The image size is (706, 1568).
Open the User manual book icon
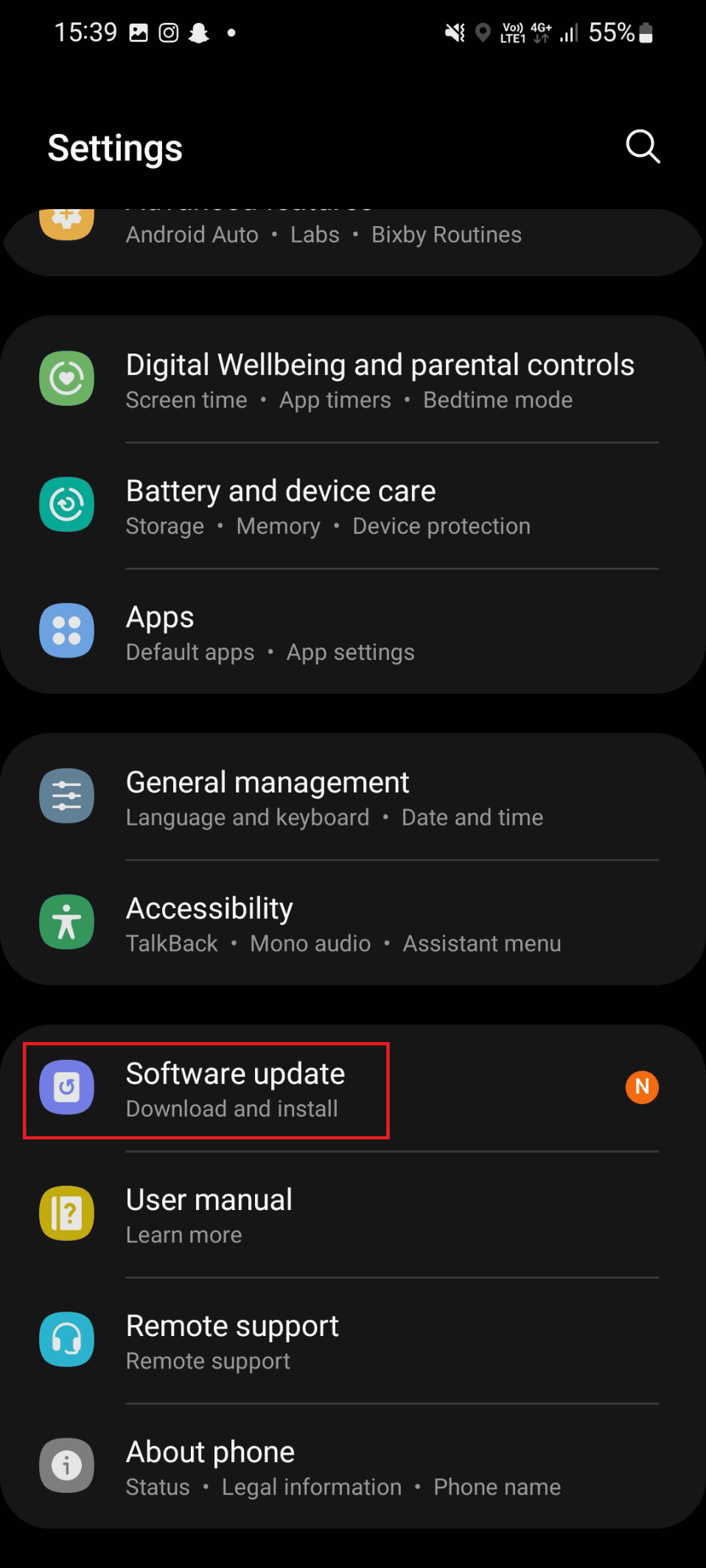tap(66, 1214)
